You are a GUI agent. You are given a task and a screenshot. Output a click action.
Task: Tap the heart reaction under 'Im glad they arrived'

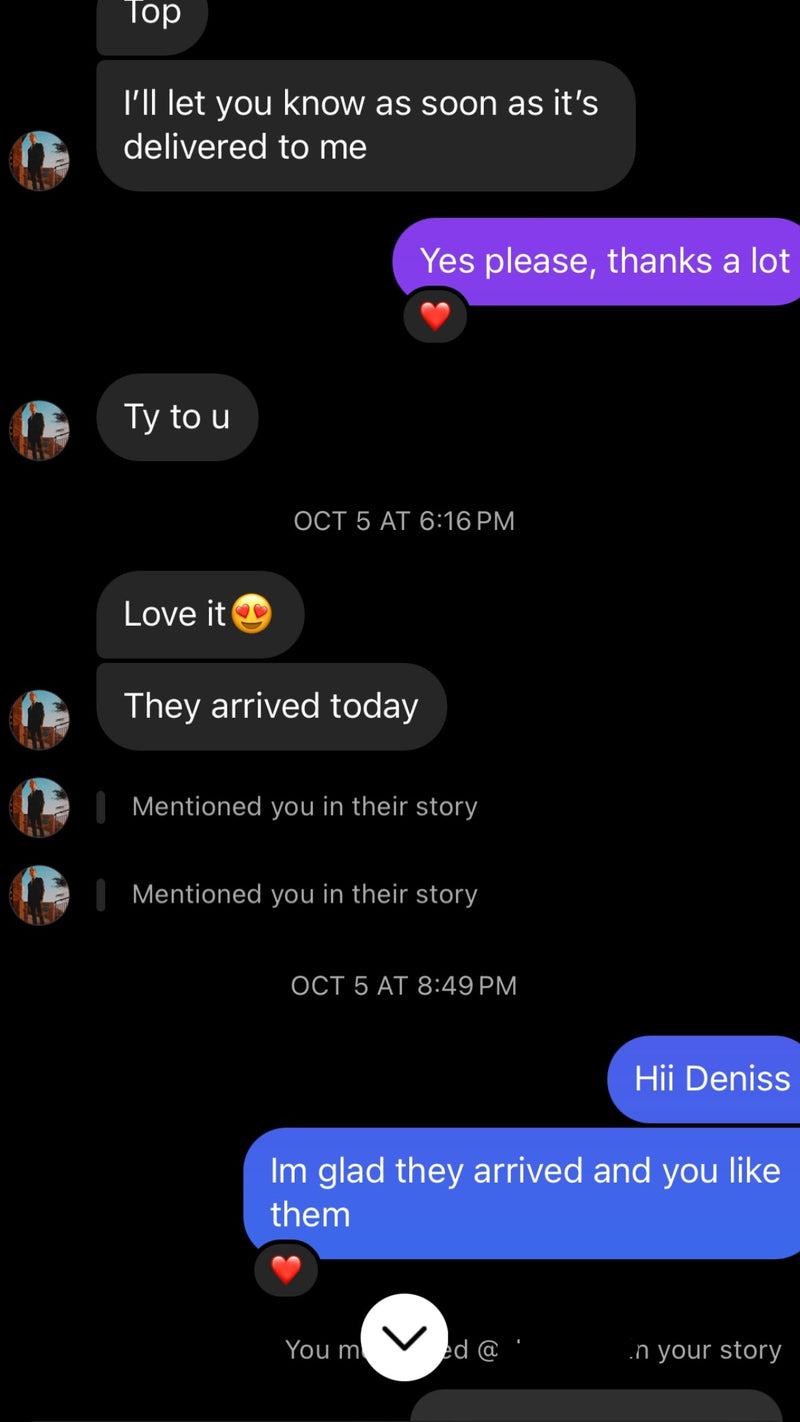click(286, 1270)
